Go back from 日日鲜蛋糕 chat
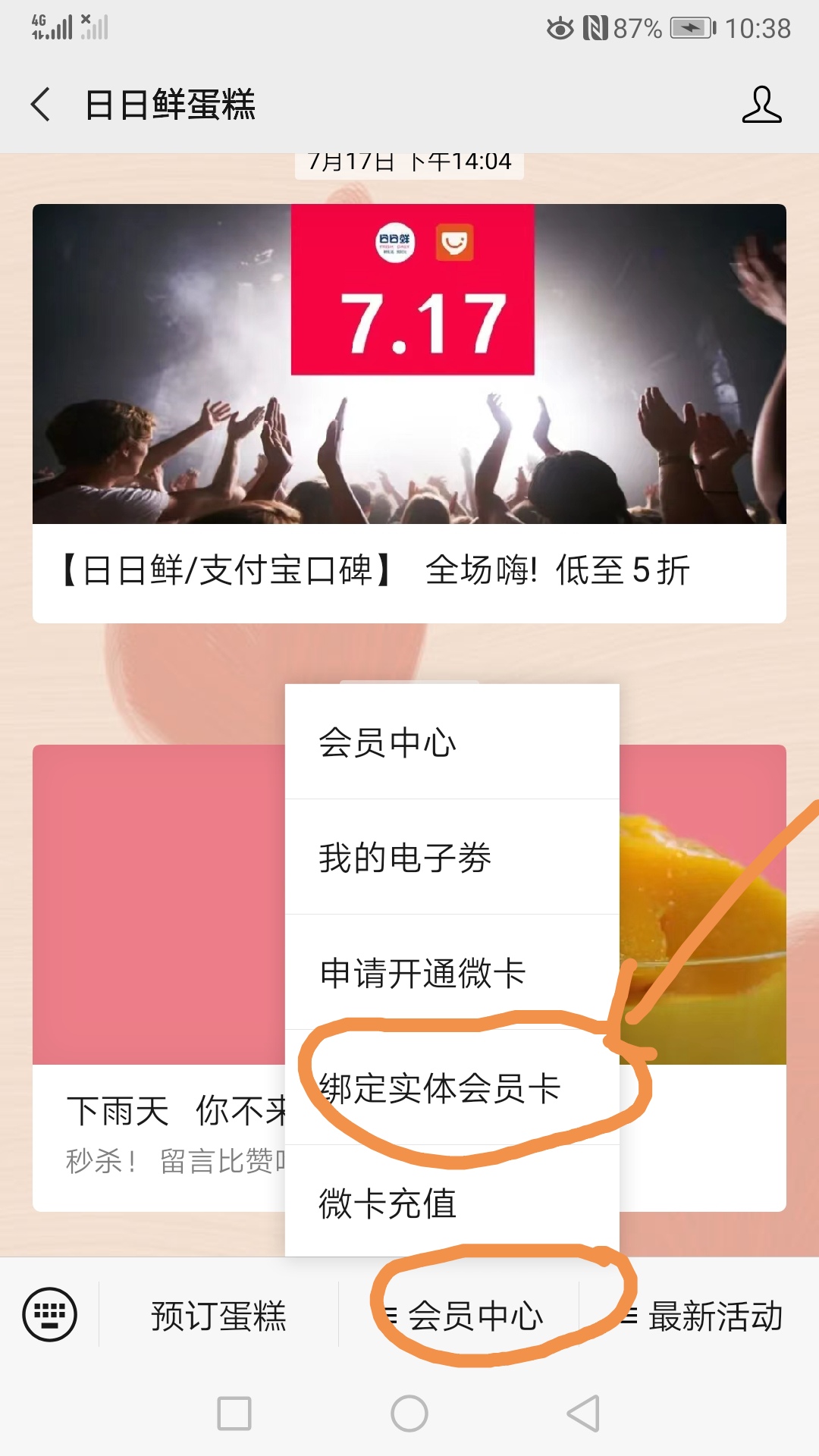 click(x=40, y=104)
